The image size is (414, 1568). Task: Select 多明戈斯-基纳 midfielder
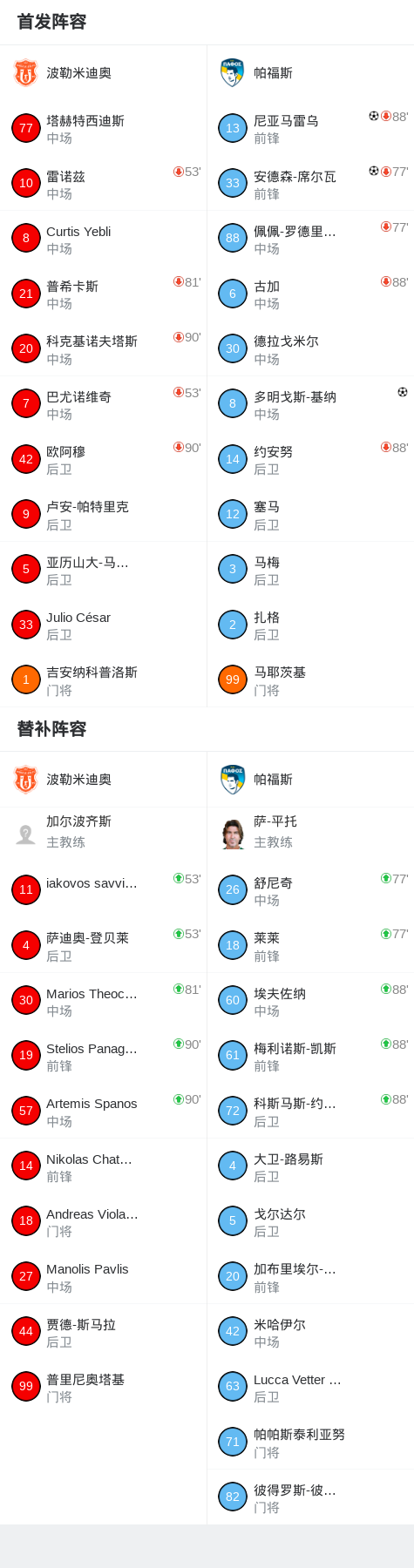(310, 404)
